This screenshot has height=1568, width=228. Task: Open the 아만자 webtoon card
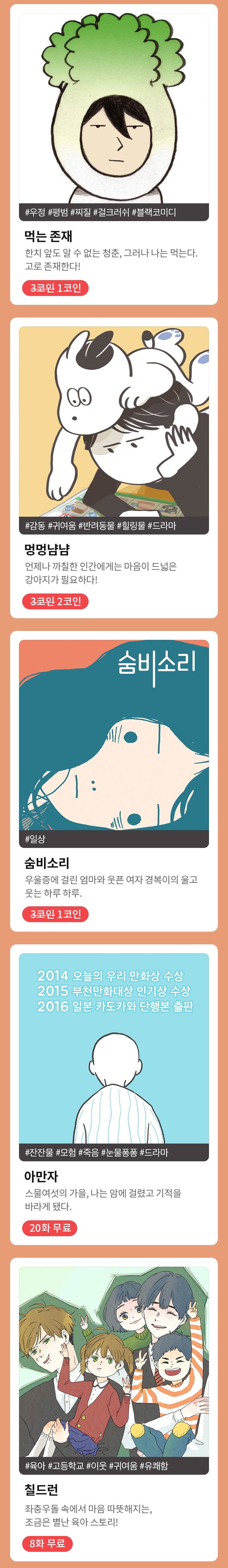[x=114, y=1094]
